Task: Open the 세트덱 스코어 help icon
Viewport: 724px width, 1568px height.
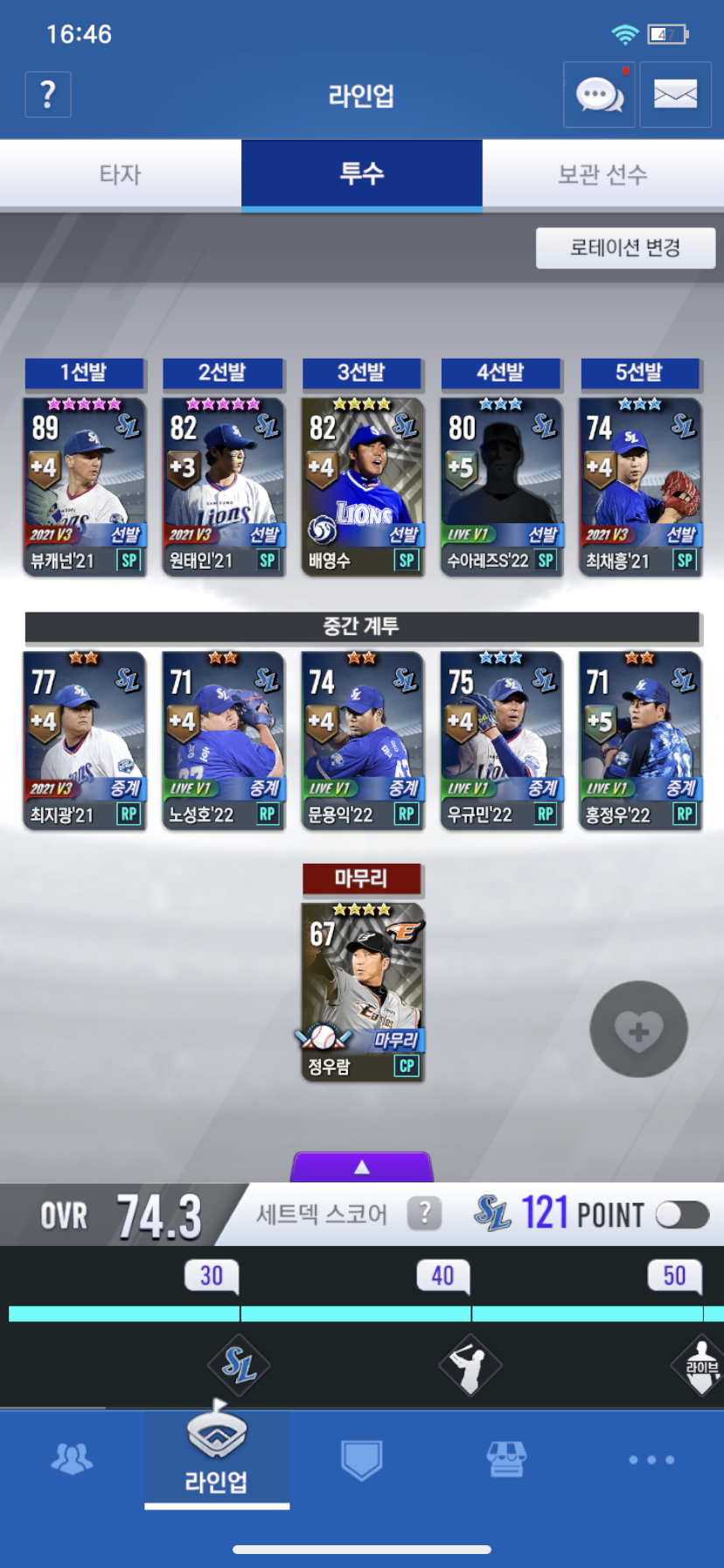Action: tap(424, 1214)
